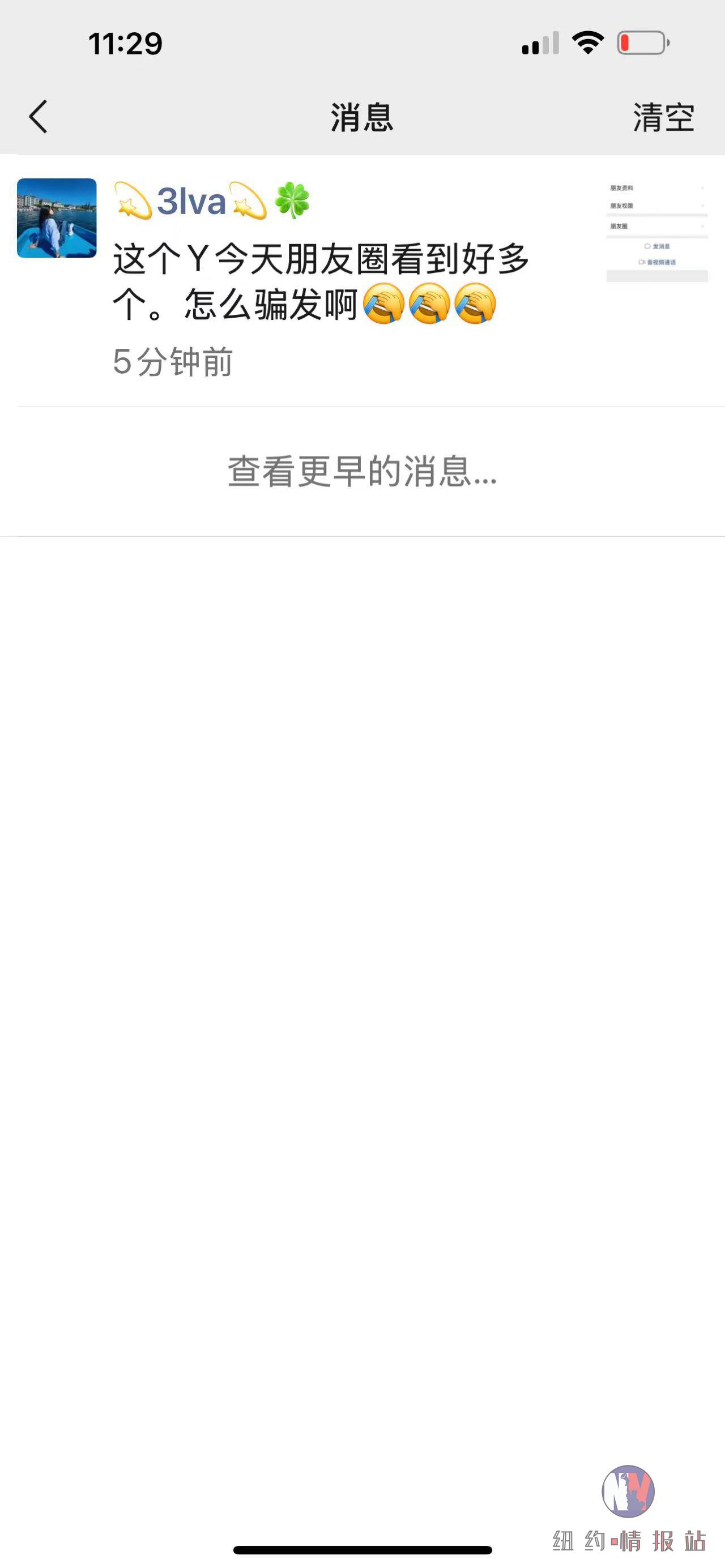This screenshot has height=1568, width=725.
Task: Go back using the top-left arrow
Action: (x=38, y=117)
